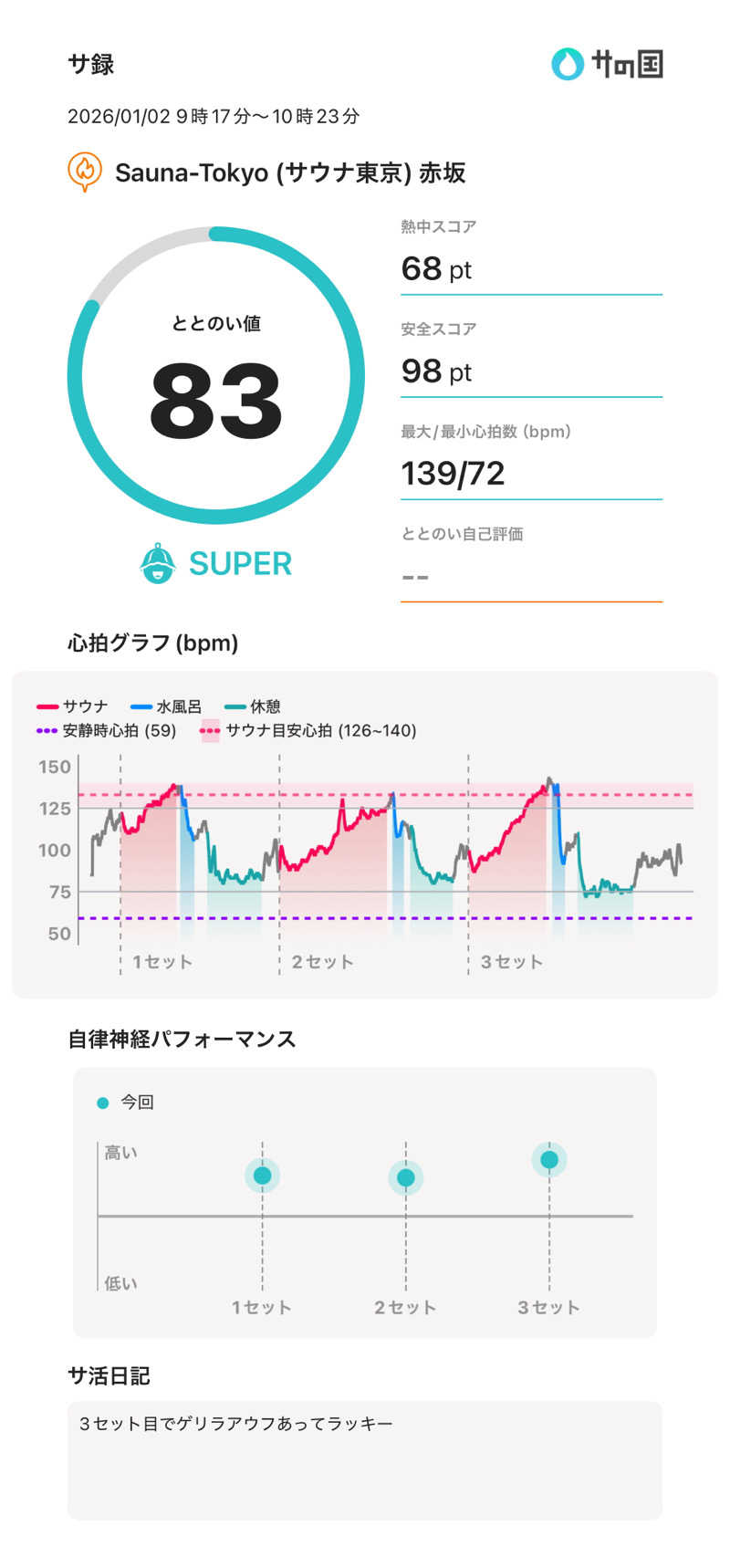Toggle the 今回 indicator in 自律神経パフォーマンス
Image resolution: width=730 pixels, height=1568 pixels.
(x=101, y=1103)
